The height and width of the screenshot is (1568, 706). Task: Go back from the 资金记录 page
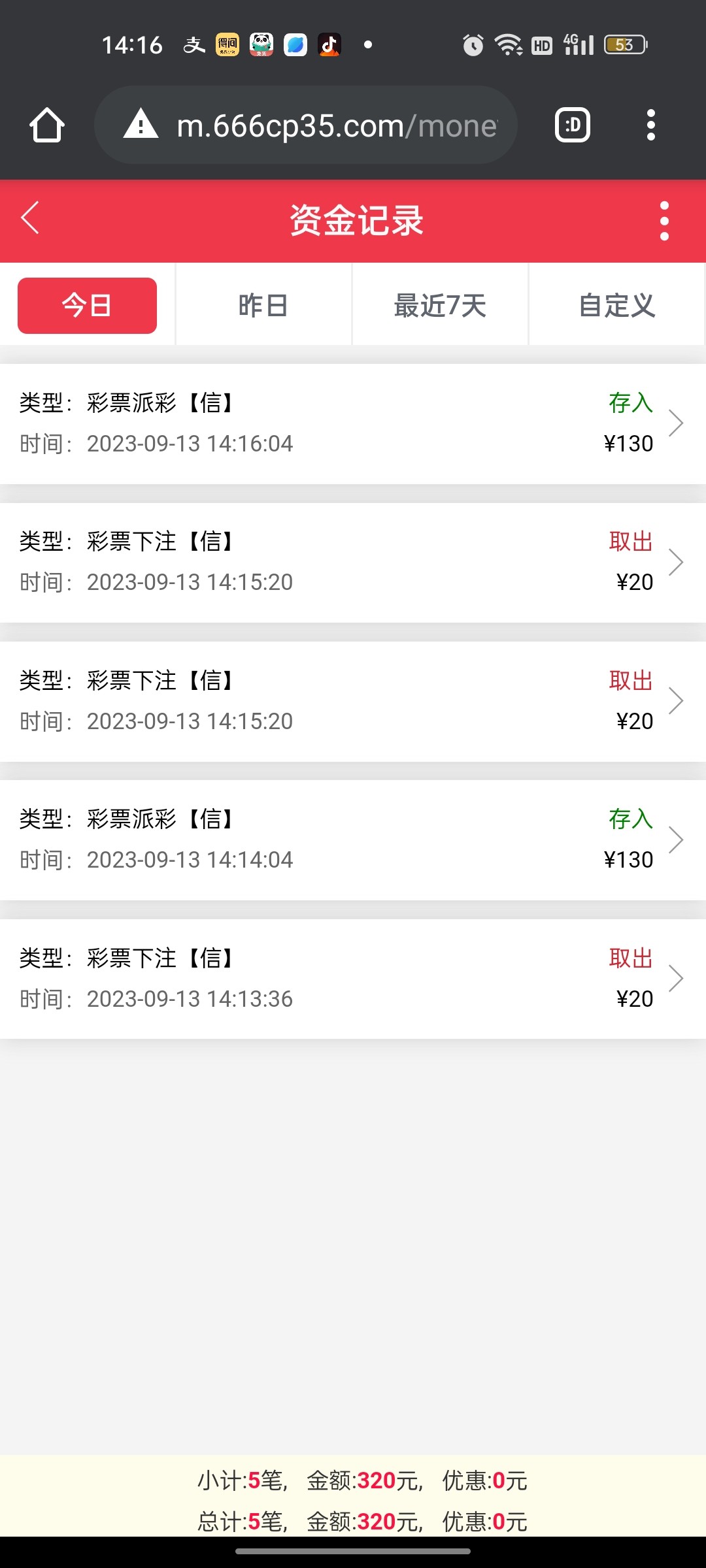click(x=31, y=218)
